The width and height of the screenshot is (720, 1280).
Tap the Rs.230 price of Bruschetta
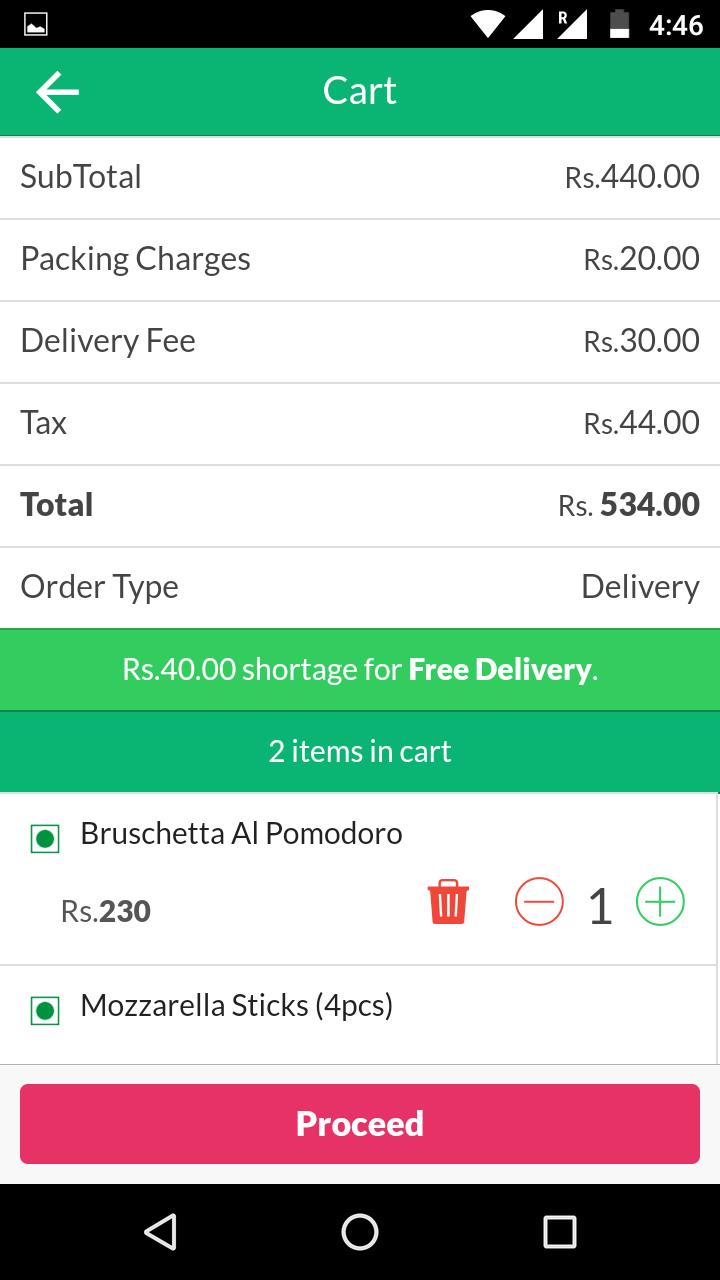coord(106,911)
